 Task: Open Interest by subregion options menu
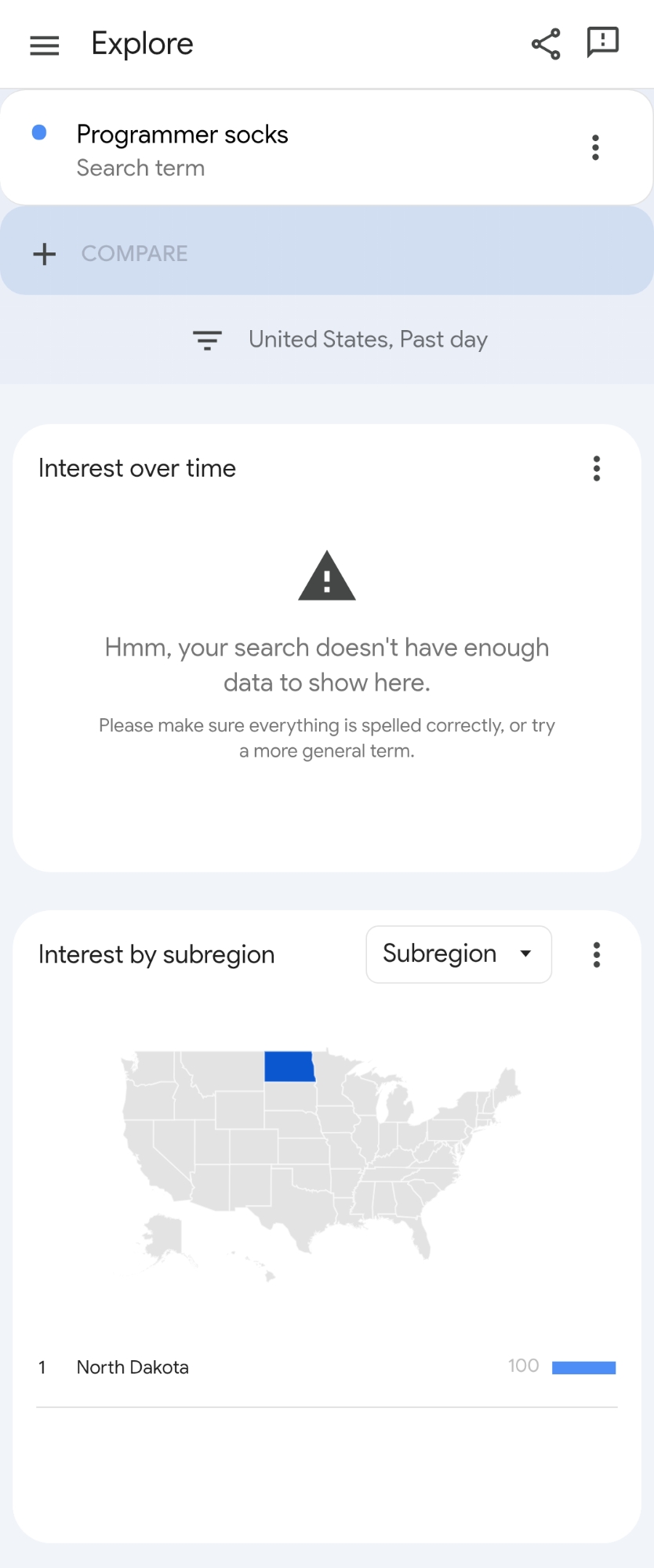597,954
